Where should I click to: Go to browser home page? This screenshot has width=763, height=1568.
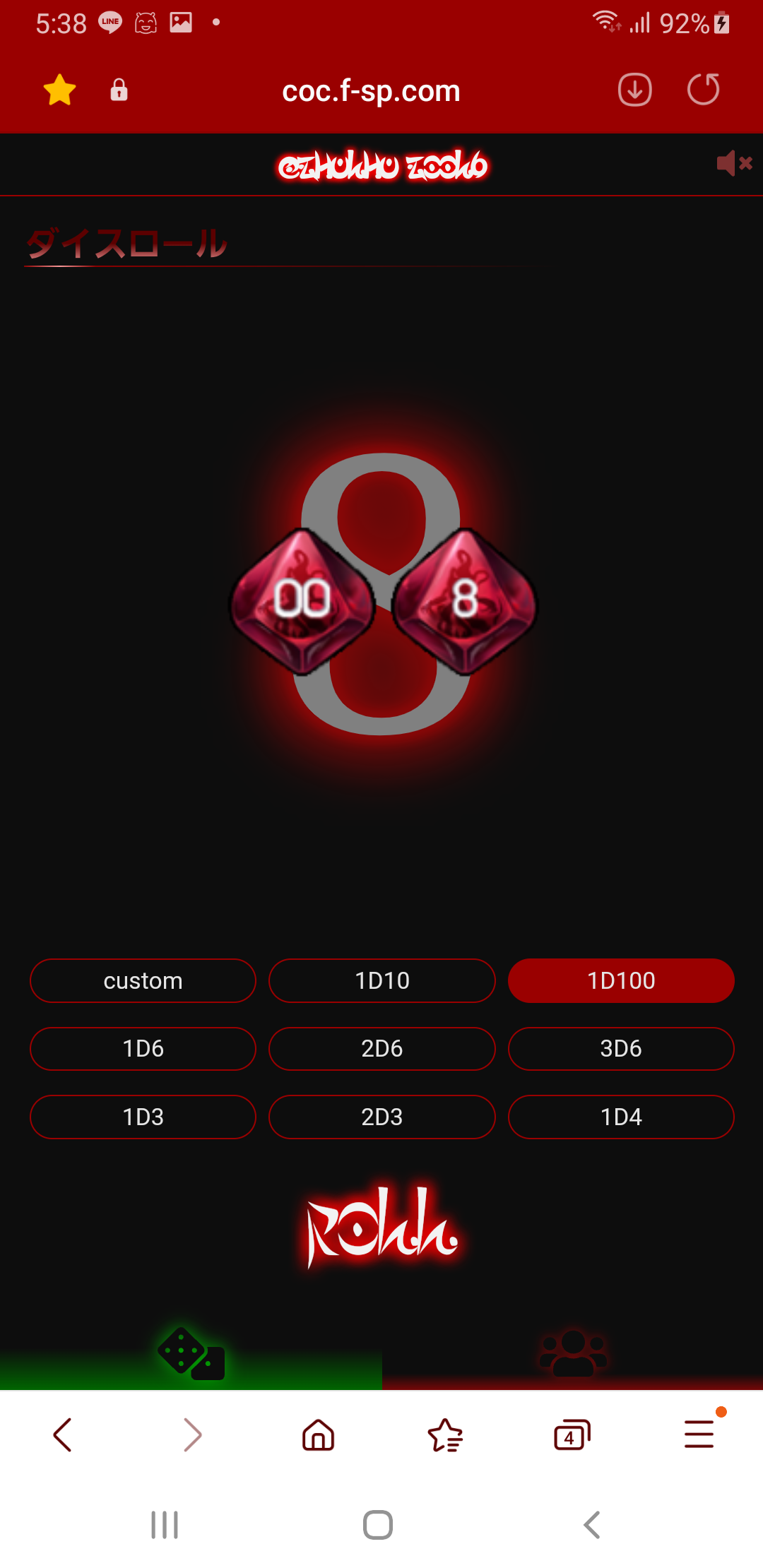pos(318,1435)
